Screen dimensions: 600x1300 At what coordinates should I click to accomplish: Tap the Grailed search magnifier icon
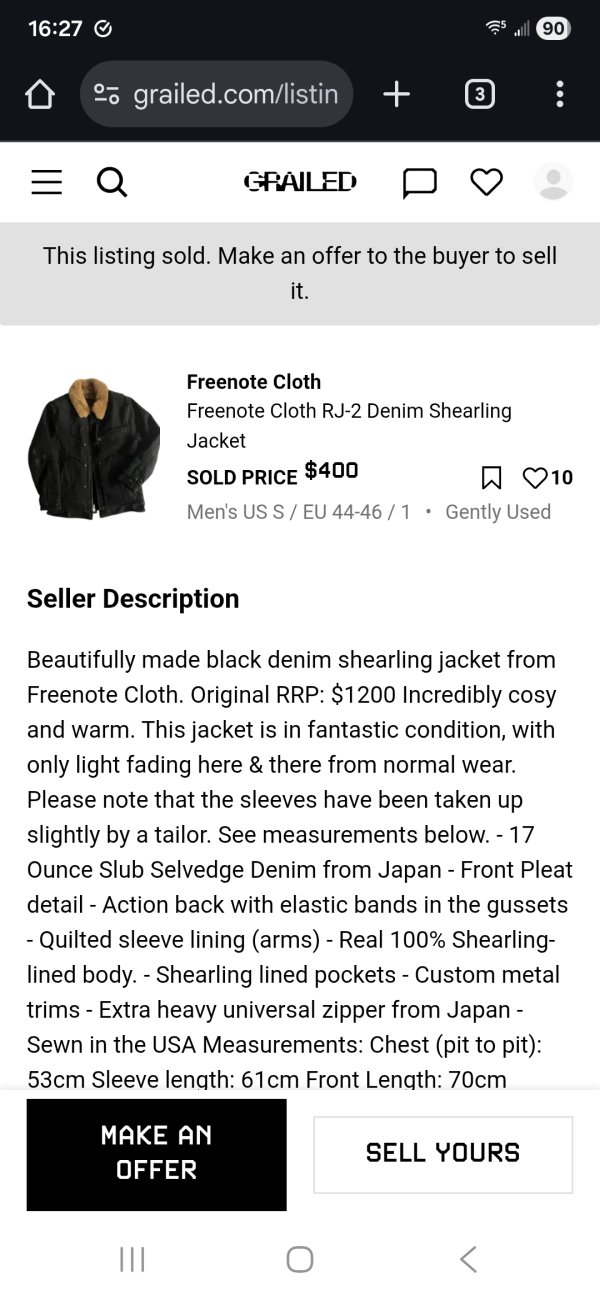[x=111, y=182]
